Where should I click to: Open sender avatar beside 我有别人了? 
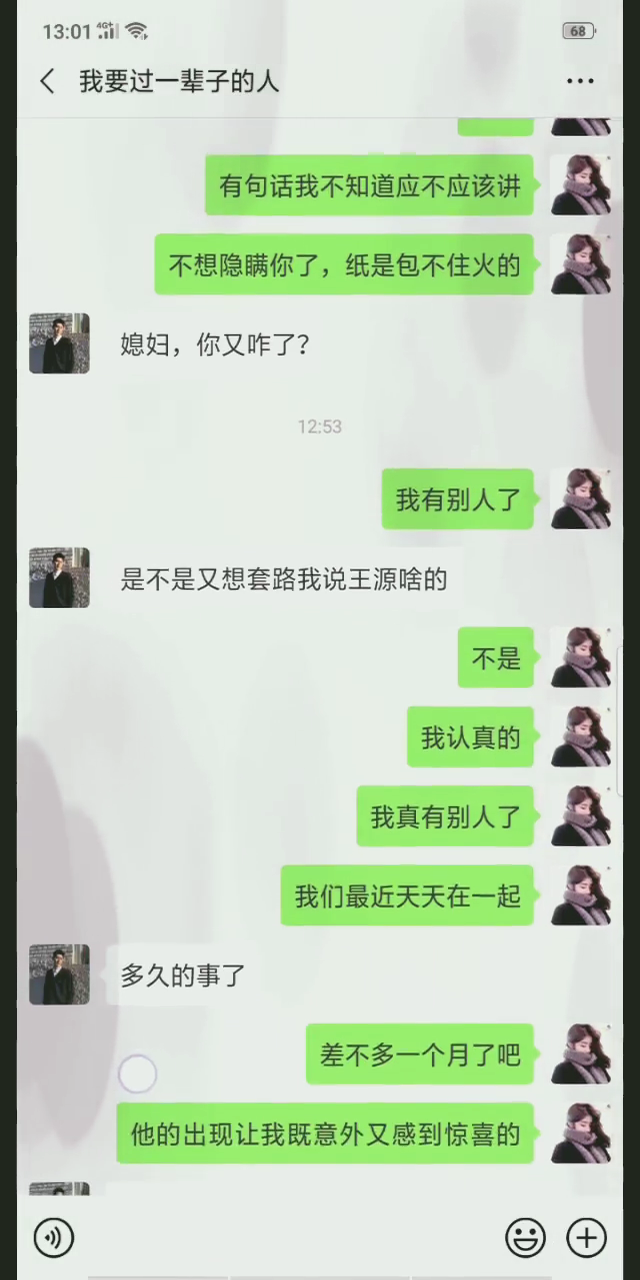point(581,499)
